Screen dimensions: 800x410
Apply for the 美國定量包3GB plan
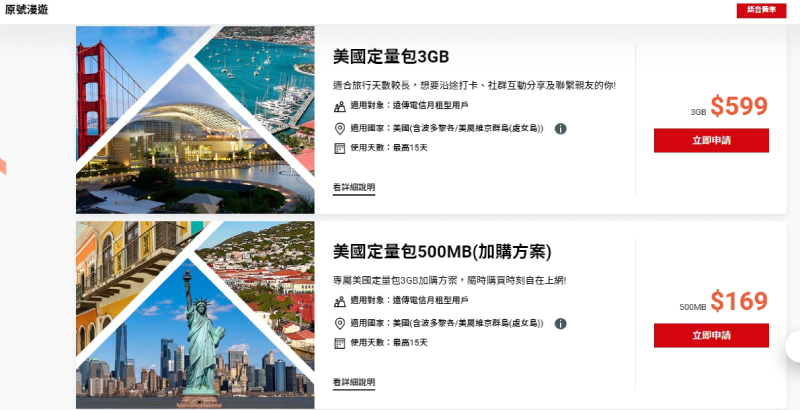coord(711,140)
